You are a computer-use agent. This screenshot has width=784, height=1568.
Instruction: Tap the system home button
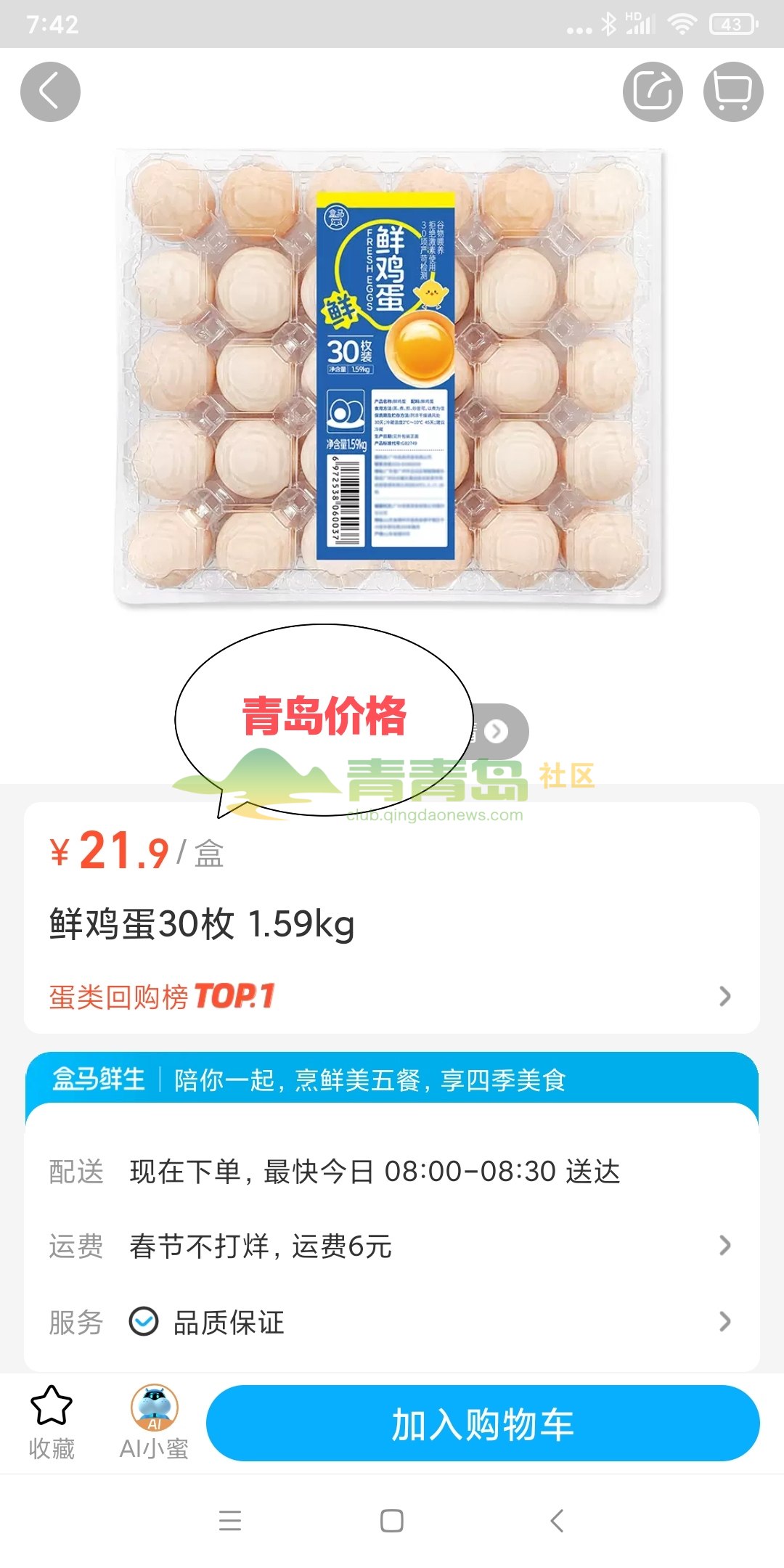(x=392, y=1521)
